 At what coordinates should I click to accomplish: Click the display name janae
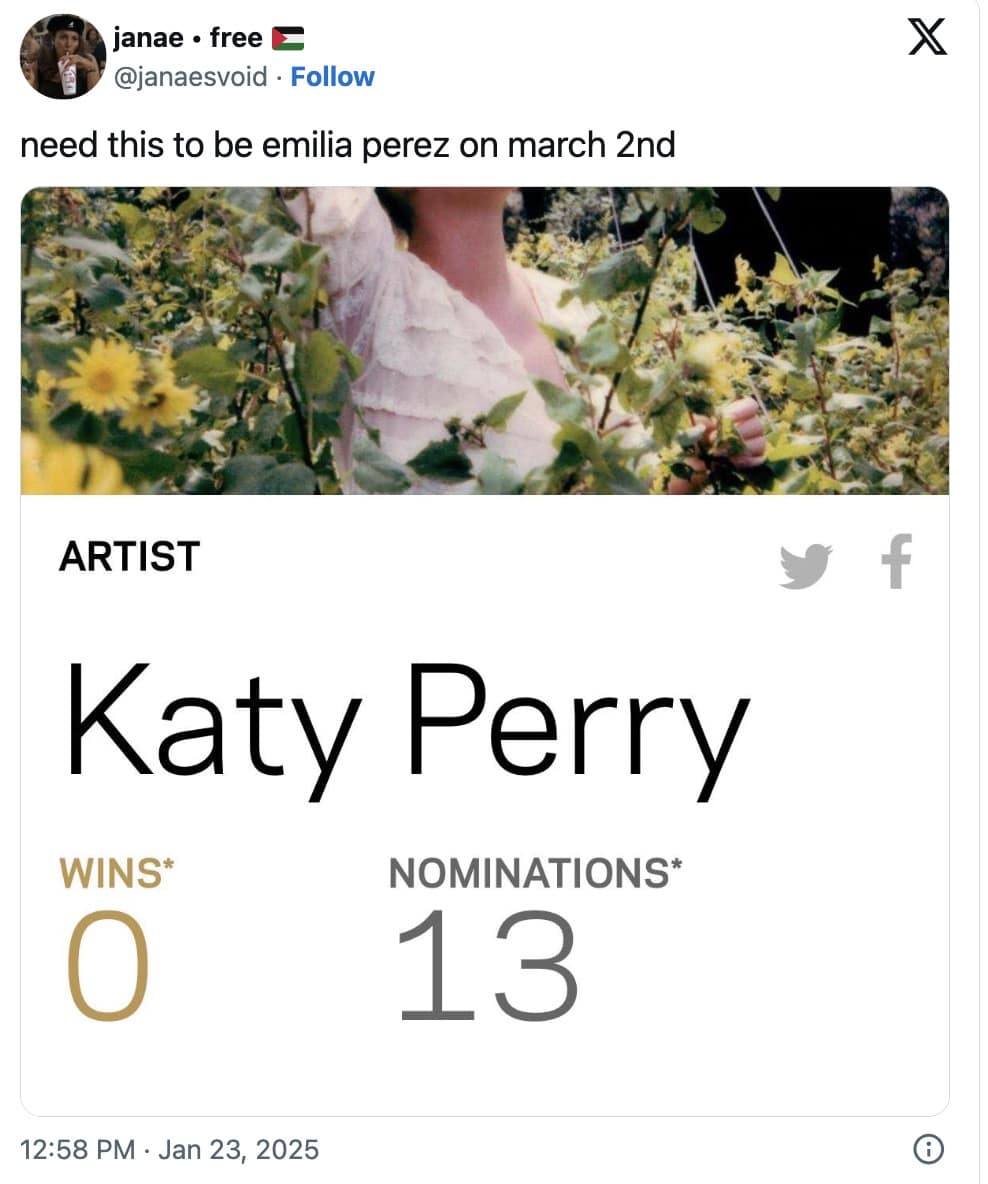click(x=142, y=36)
